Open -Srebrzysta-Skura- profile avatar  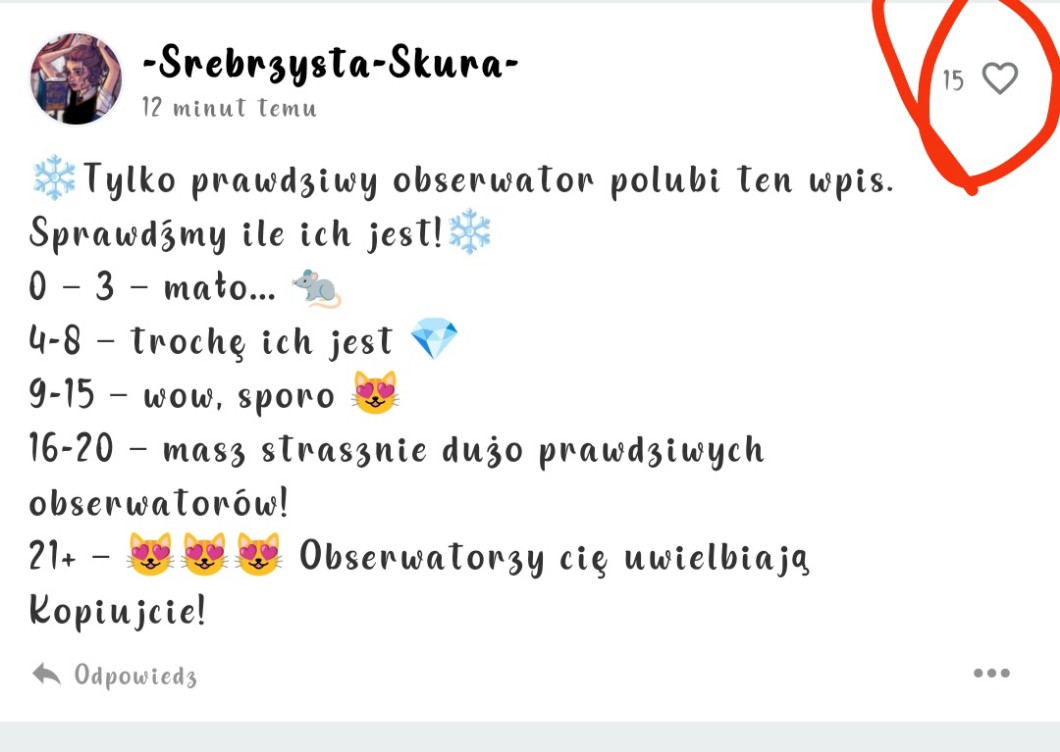tap(77, 79)
